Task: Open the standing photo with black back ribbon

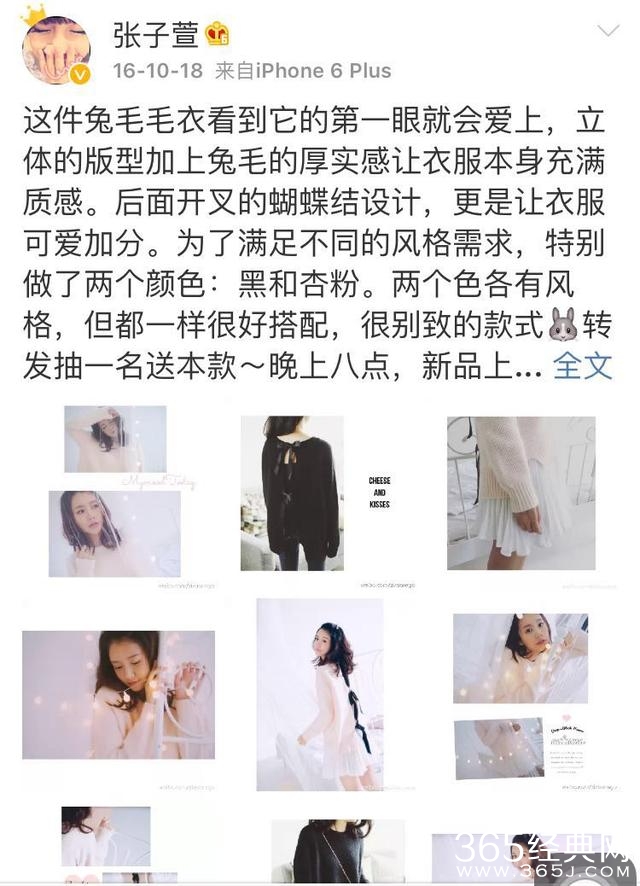Action: pyautogui.click(x=318, y=695)
